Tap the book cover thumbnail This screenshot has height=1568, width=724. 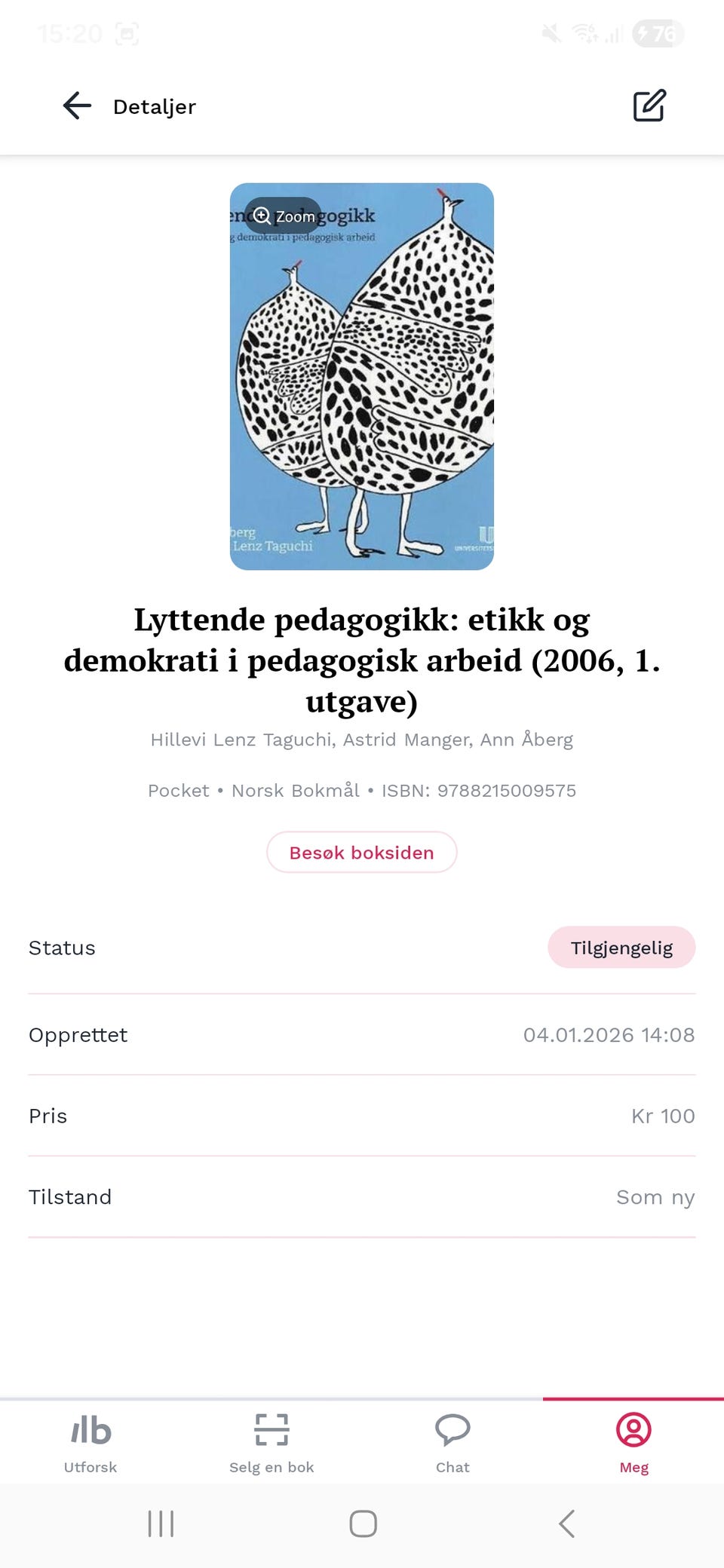point(361,377)
